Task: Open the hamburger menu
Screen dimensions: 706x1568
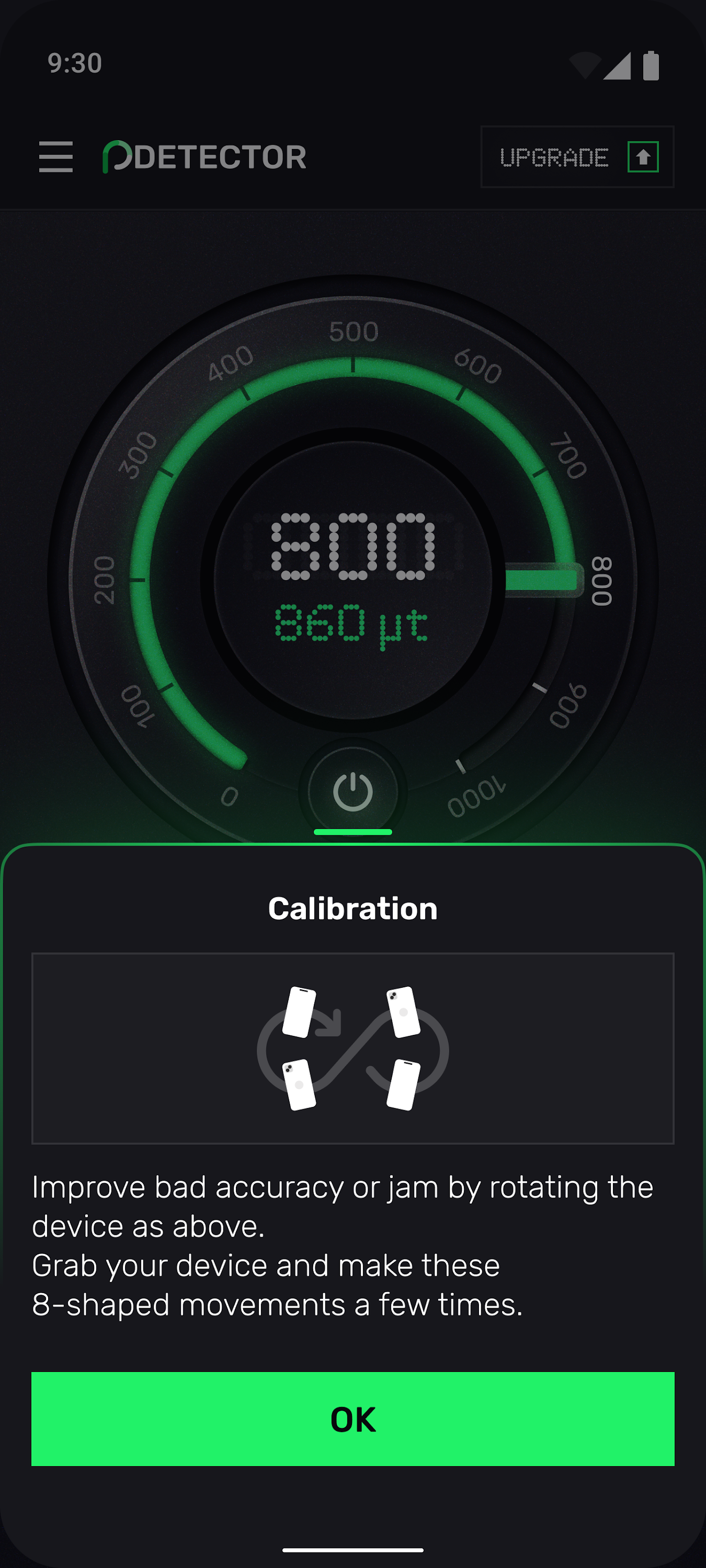Action: coord(55,156)
